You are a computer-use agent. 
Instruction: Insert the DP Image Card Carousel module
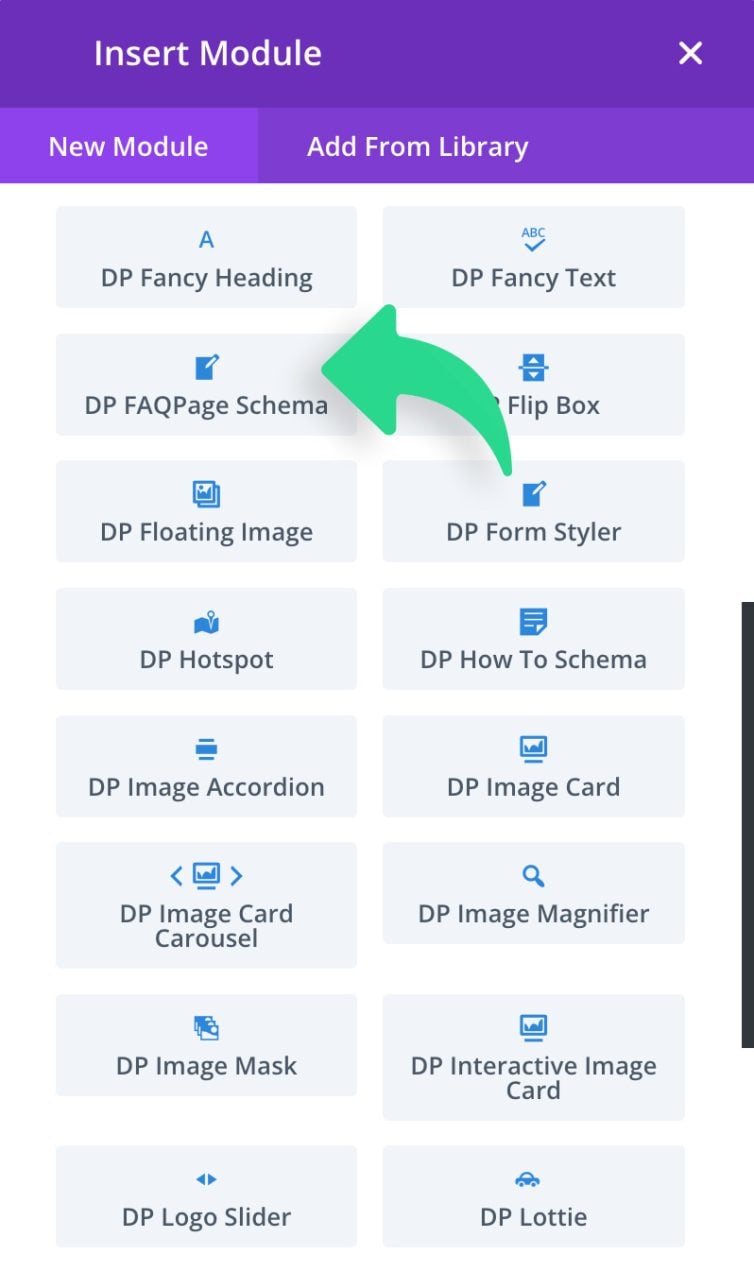pos(206,906)
